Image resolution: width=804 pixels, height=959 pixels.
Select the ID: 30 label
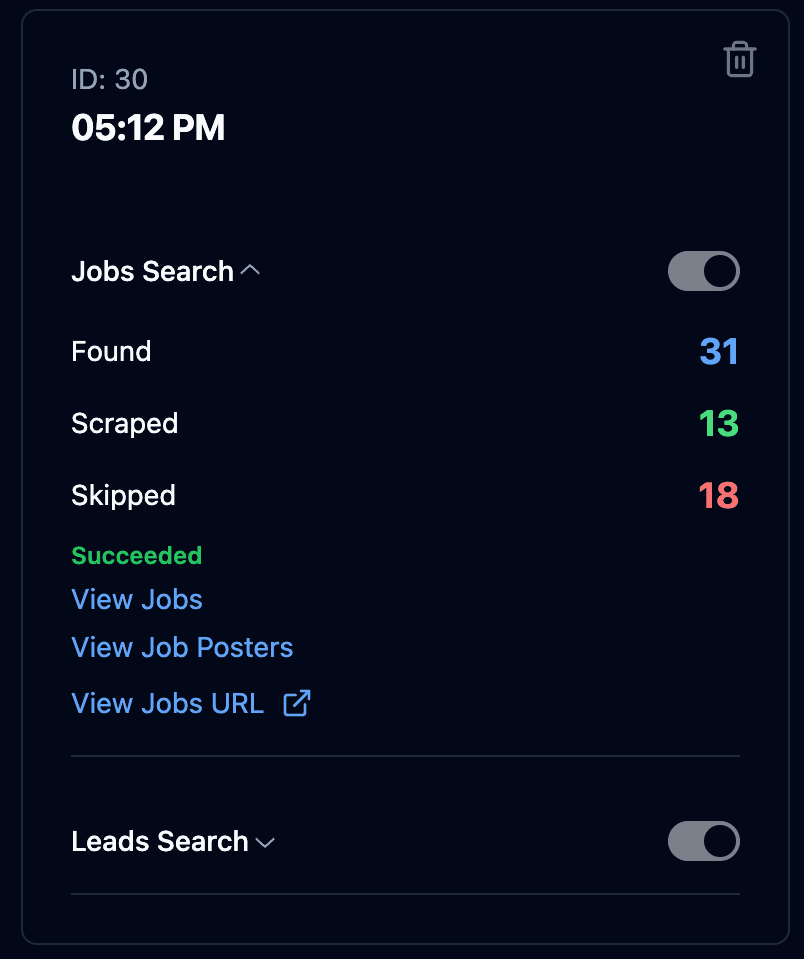pyautogui.click(x=109, y=80)
